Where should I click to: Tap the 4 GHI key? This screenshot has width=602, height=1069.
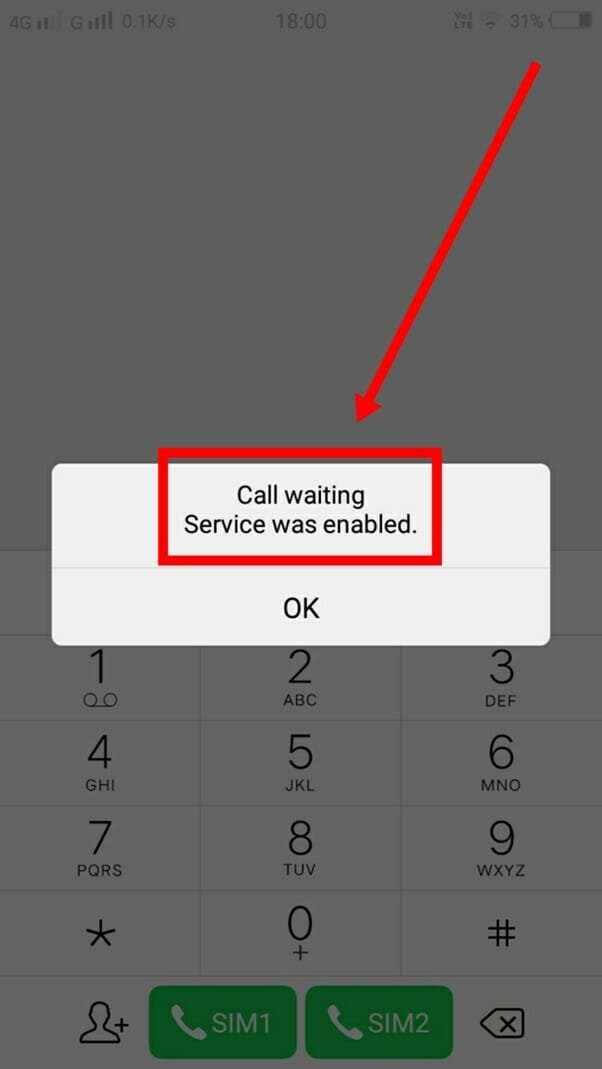pos(100,764)
